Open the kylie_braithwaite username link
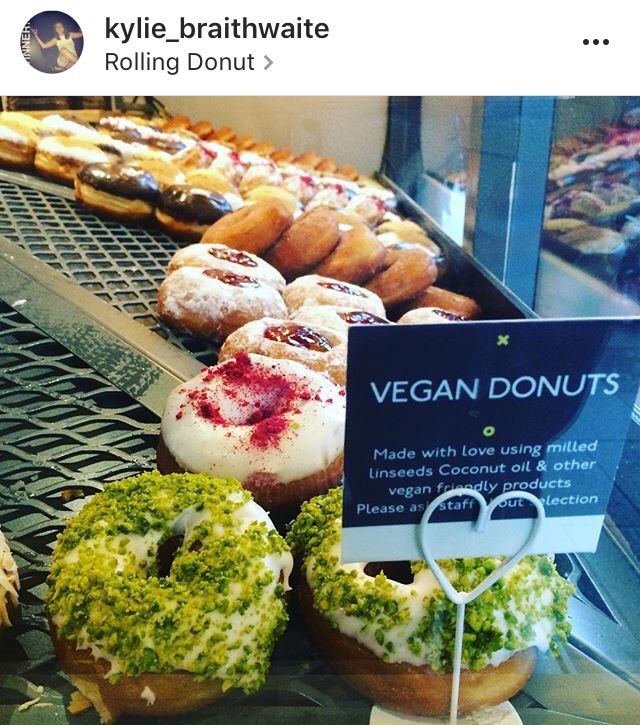Screen dimensions: 640x725 (x=216, y=29)
